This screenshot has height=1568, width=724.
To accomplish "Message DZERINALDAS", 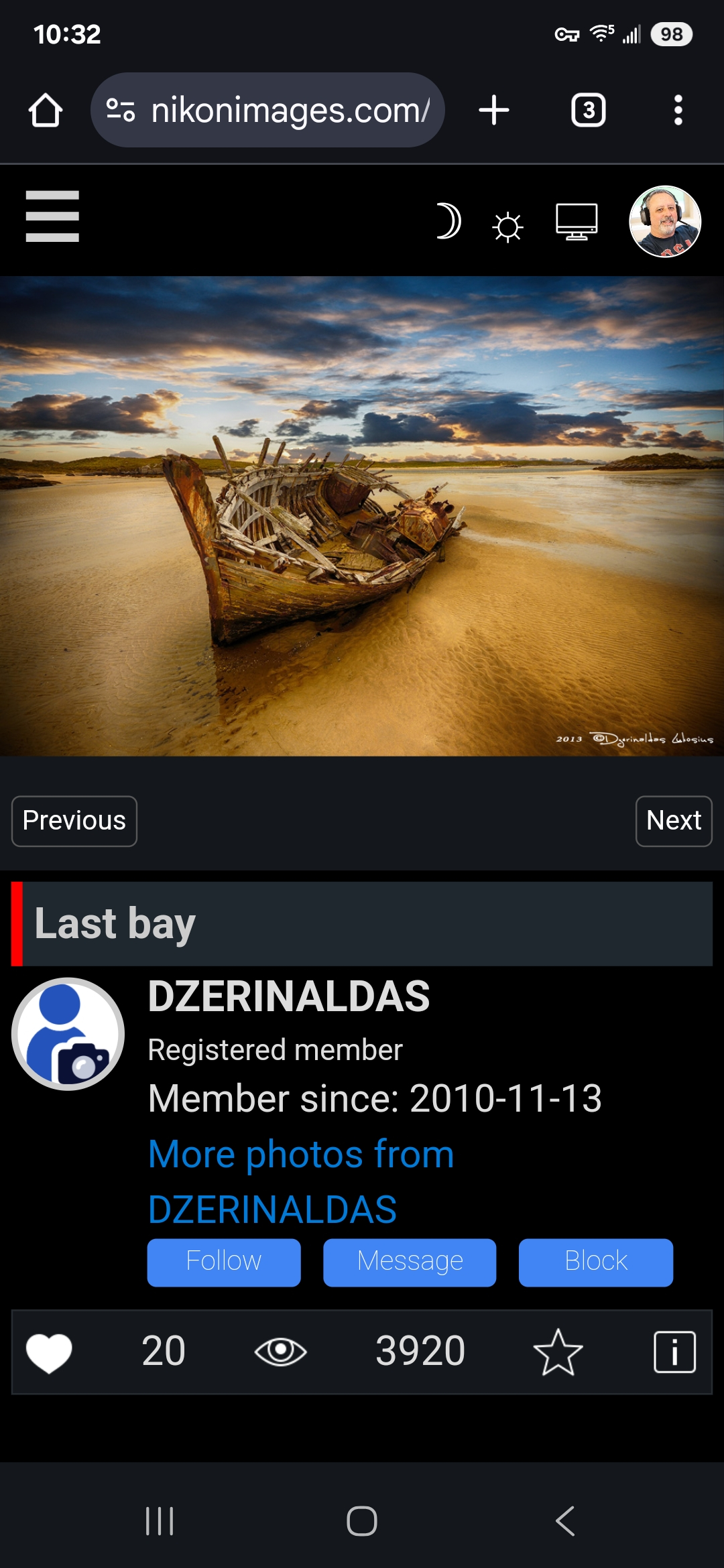I will pos(410,1262).
